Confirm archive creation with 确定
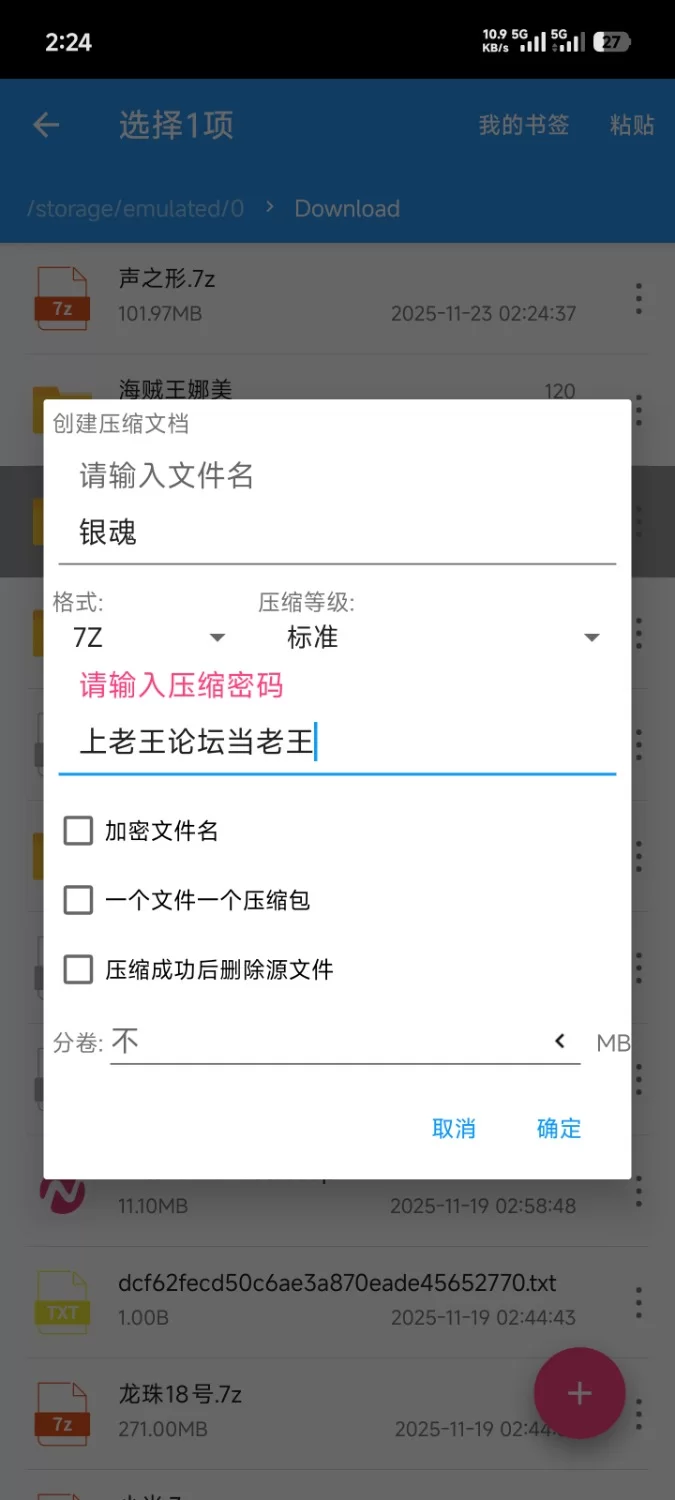Screen dimensions: 675x1500 coord(559,1129)
